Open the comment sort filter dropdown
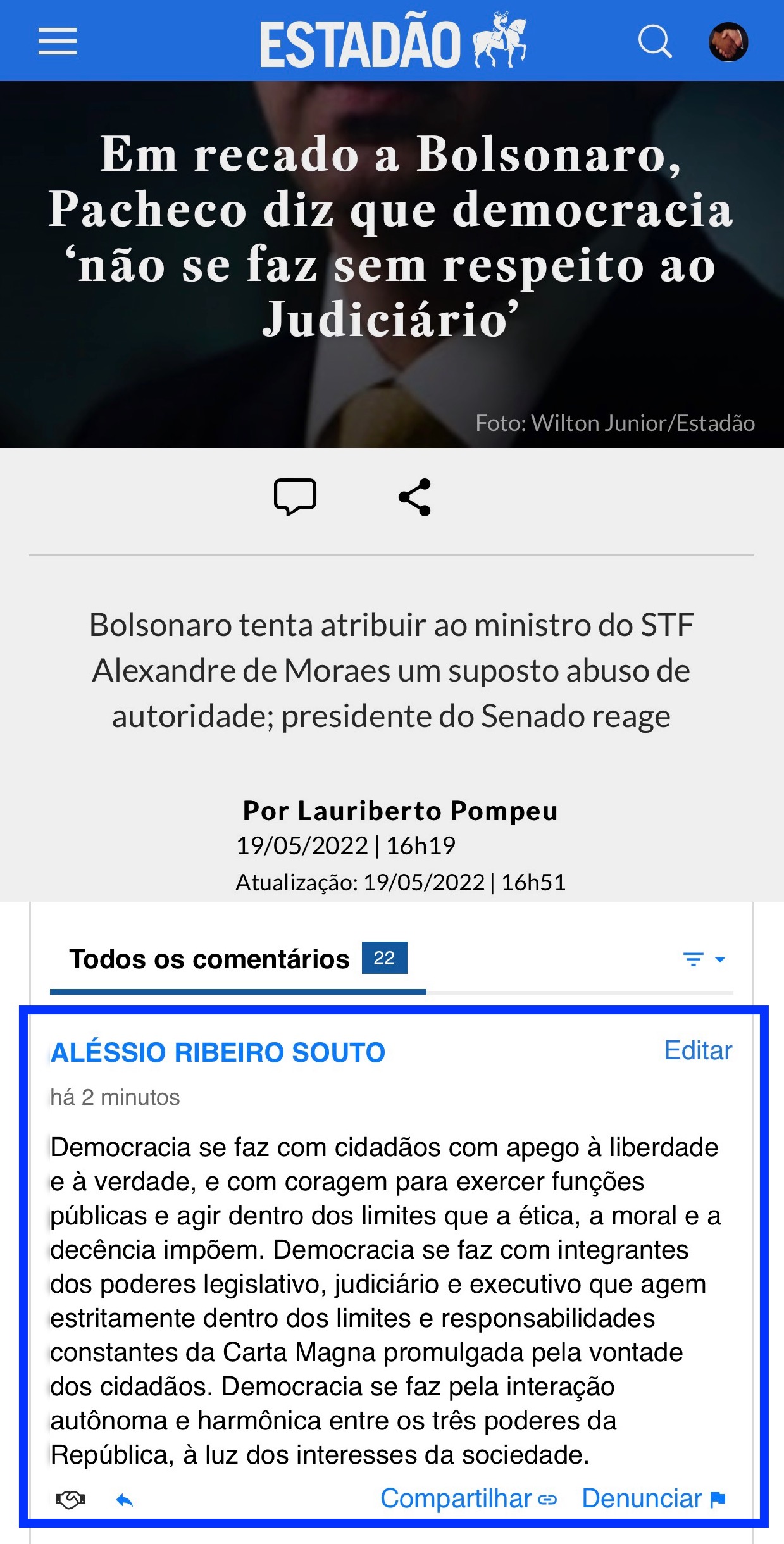The width and height of the screenshot is (784, 1544). point(704,959)
